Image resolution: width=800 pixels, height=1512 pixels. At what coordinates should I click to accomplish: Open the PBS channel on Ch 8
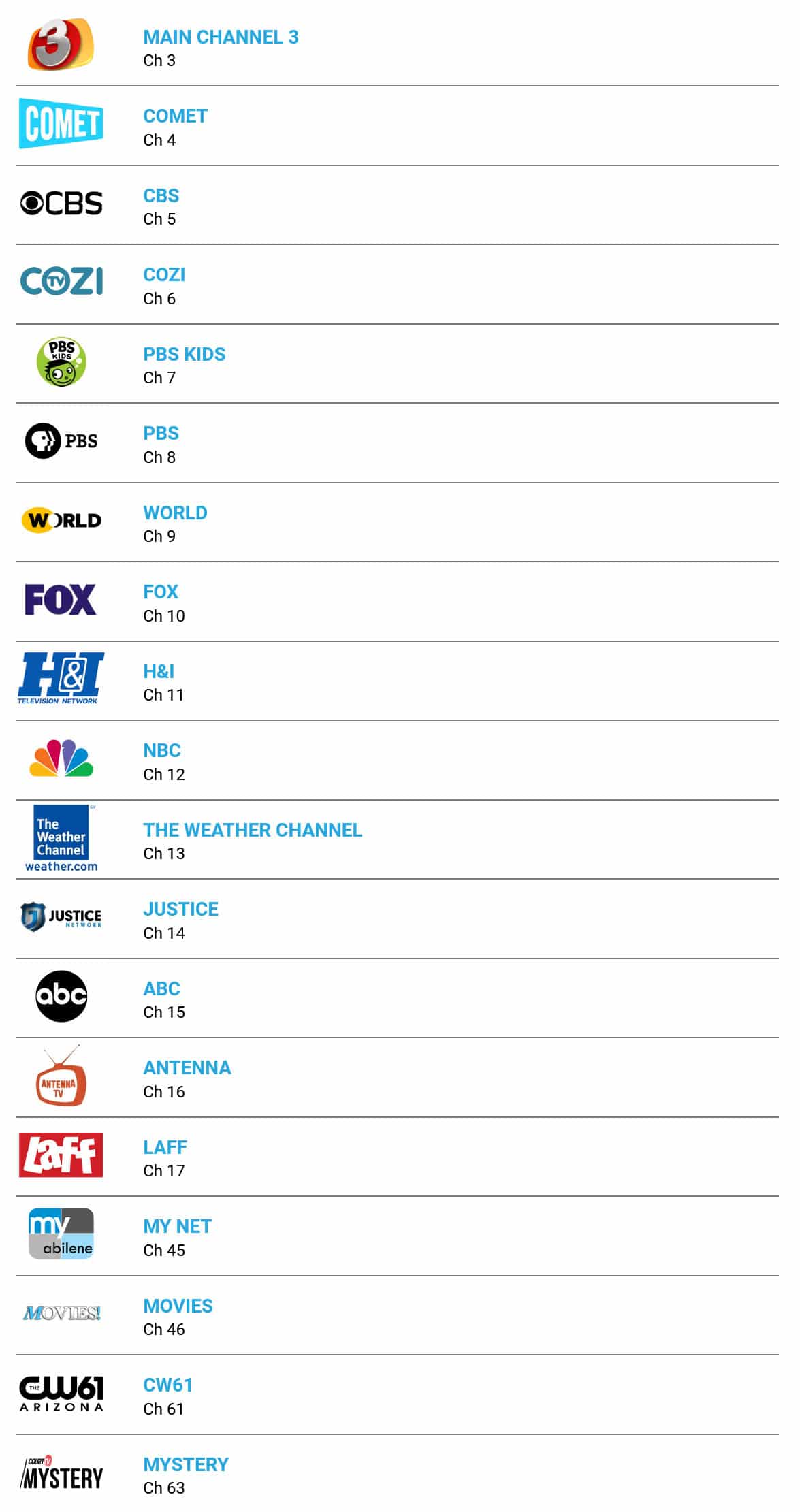(x=398, y=443)
